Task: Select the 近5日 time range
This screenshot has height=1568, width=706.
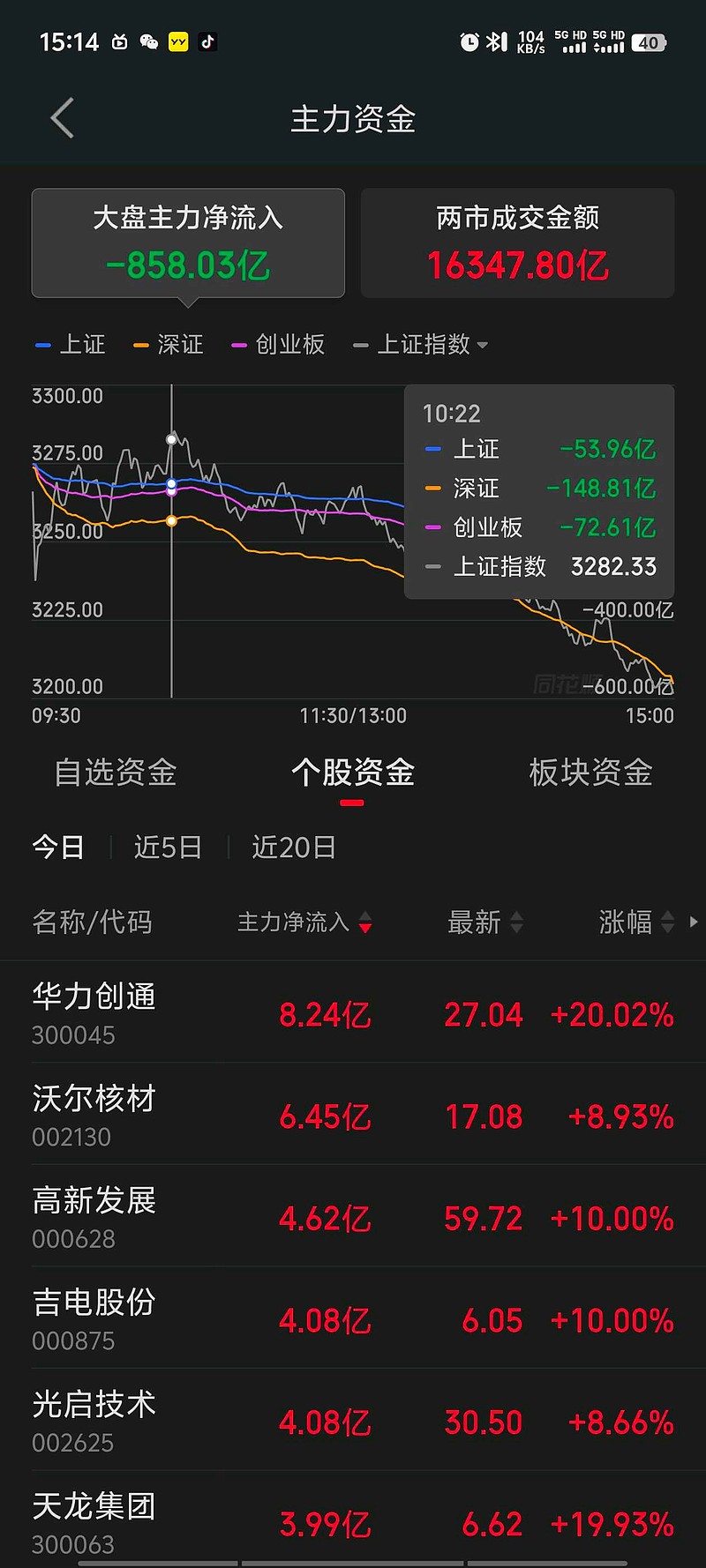Action: (x=168, y=847)
